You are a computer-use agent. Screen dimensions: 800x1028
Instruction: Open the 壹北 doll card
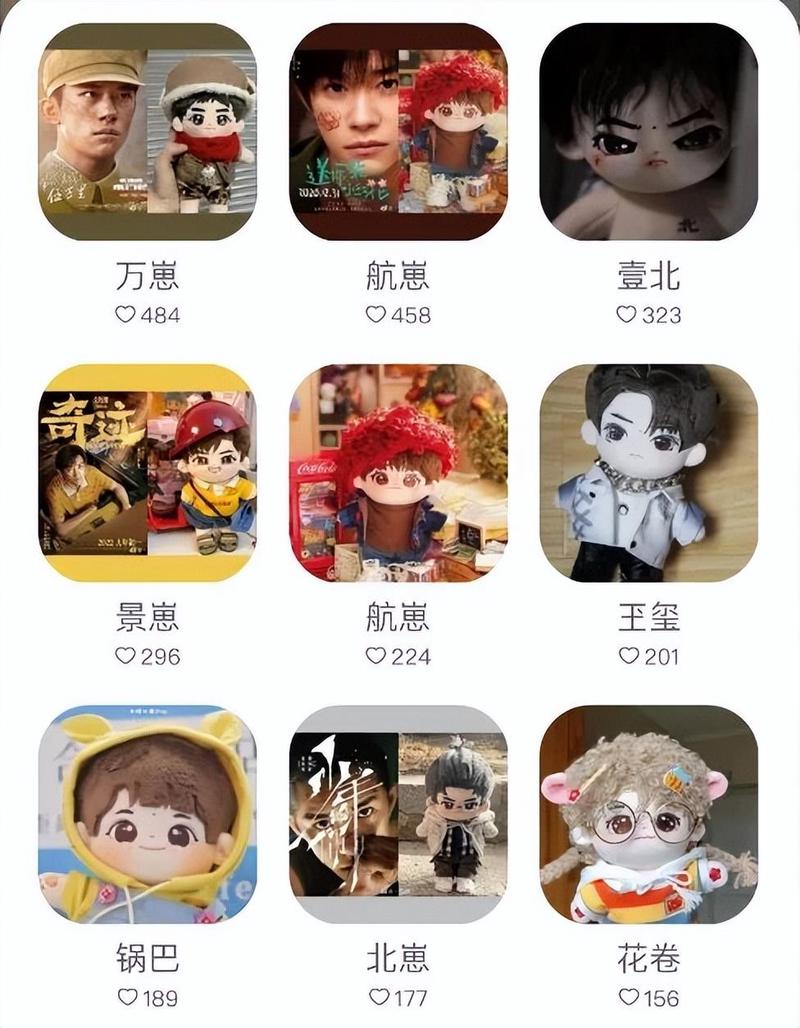[648, 132]
